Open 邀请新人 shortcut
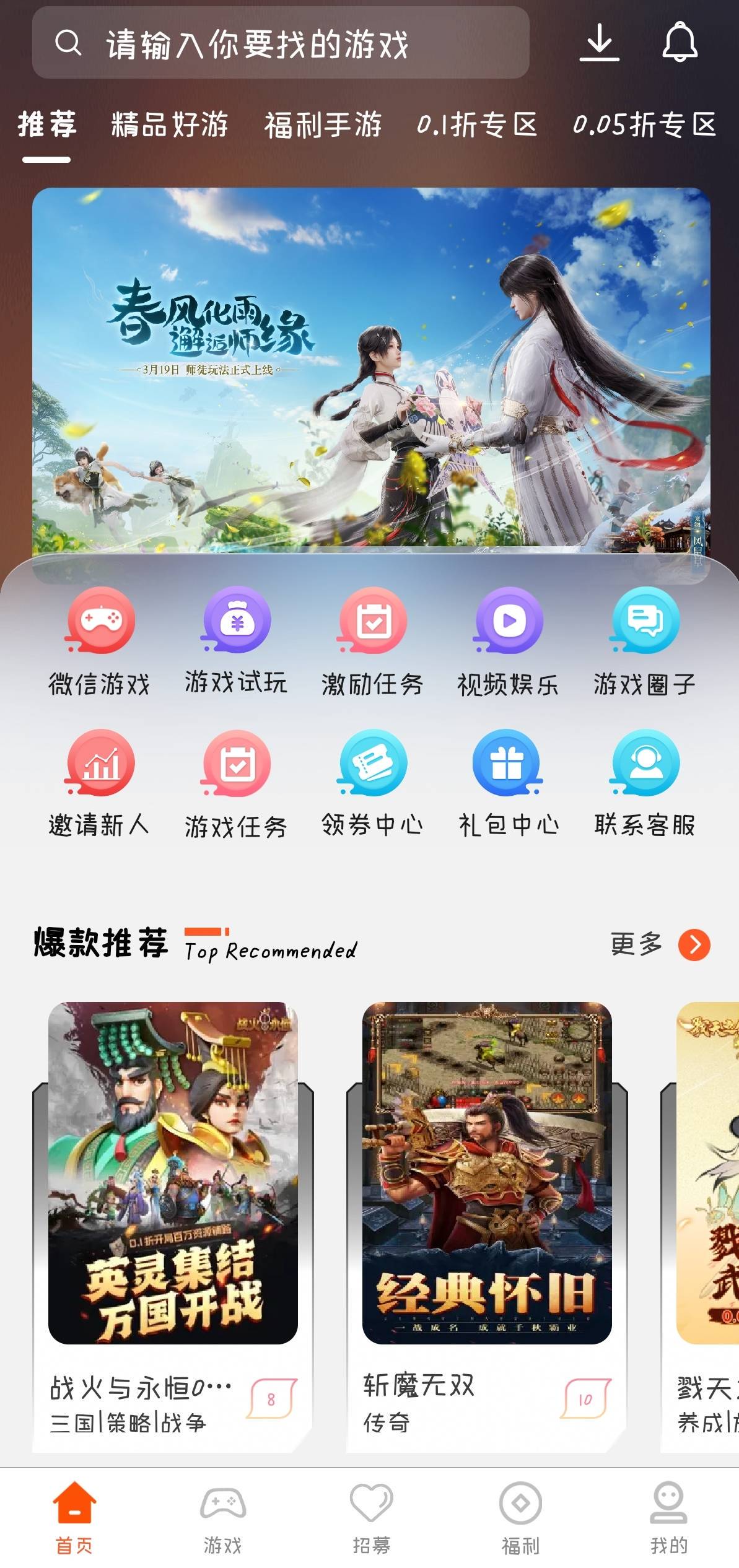 [100, 783]
